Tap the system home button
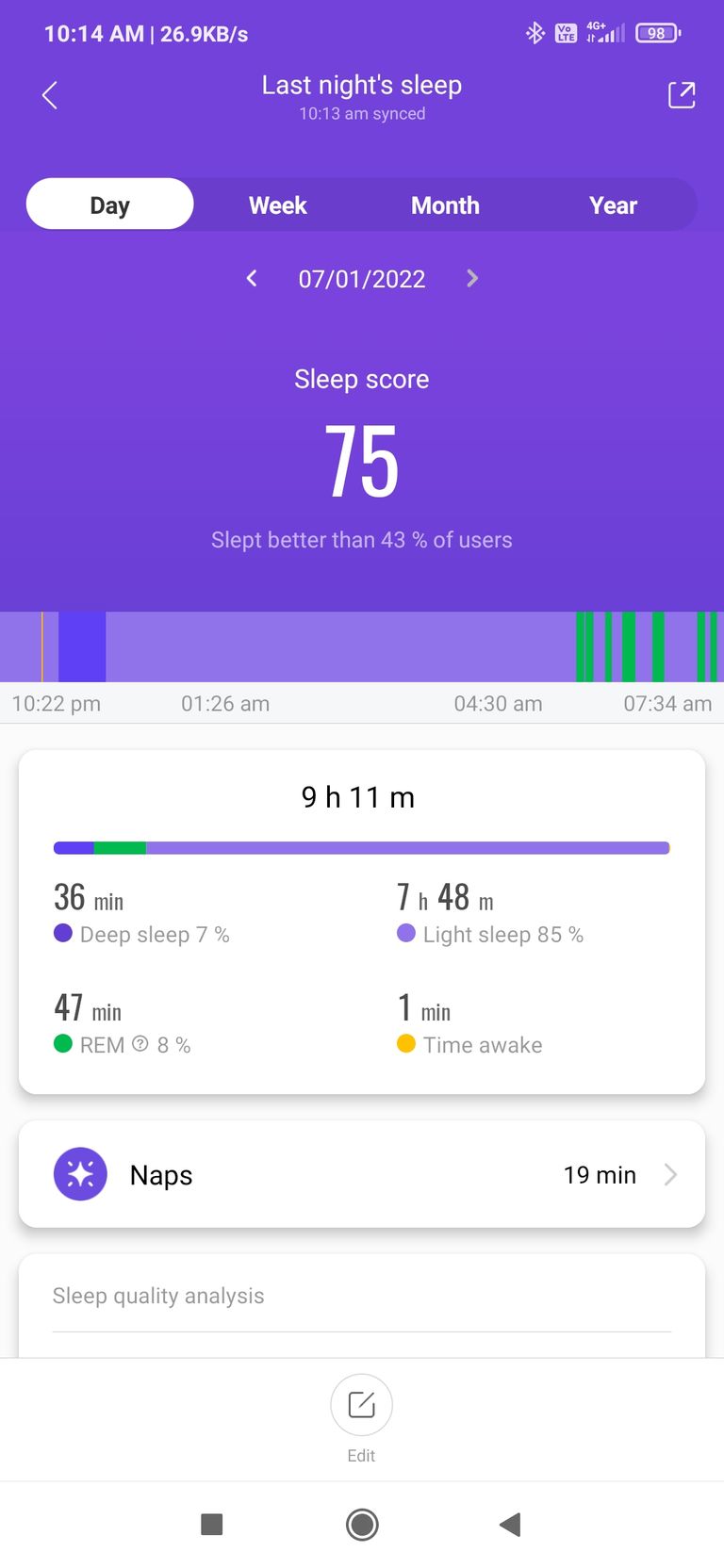Viewport: 724px width, 1568px height. click(x=362, y=1525)
